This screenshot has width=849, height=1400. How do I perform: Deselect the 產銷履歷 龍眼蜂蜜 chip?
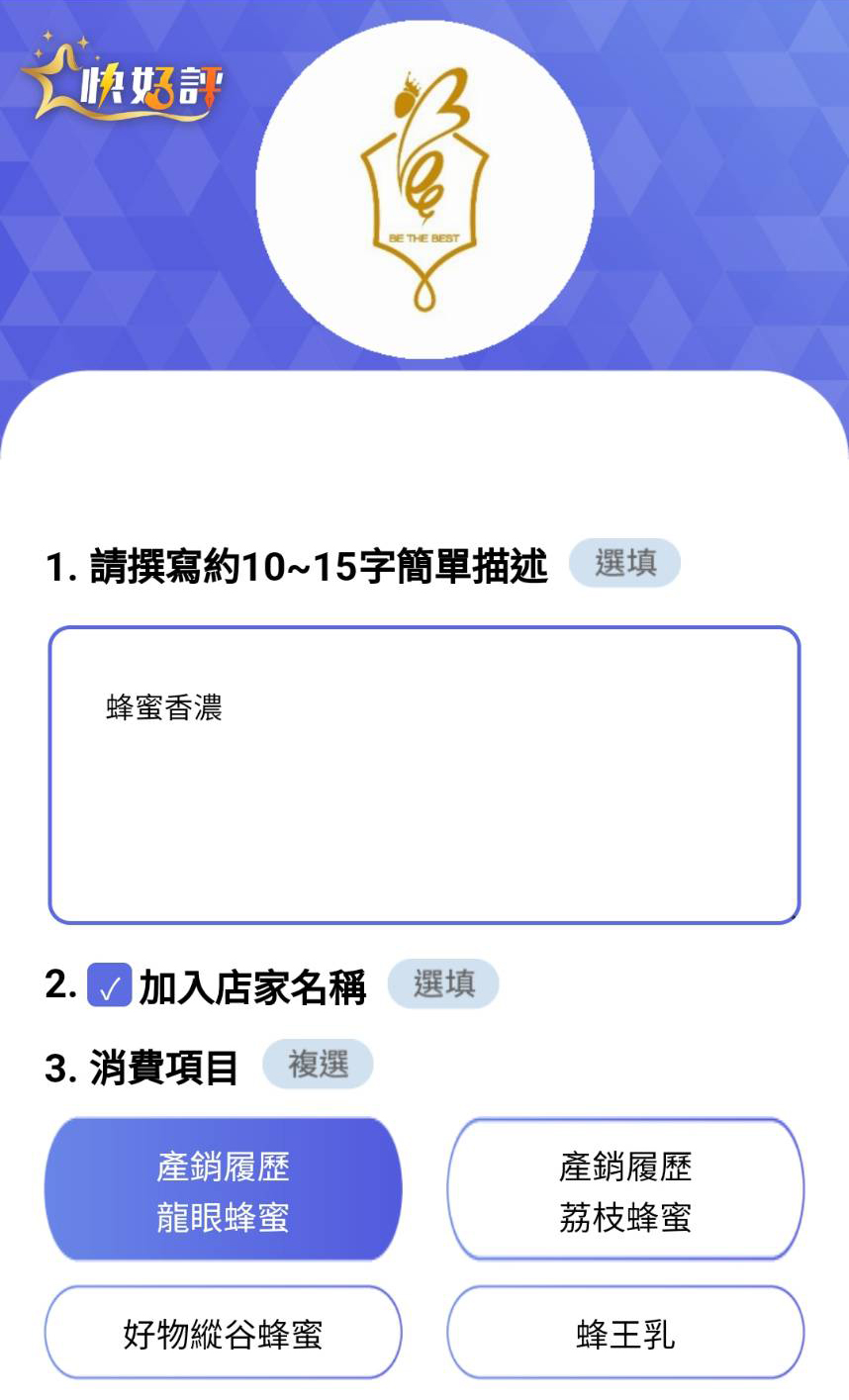click(x=223, y=1190)
